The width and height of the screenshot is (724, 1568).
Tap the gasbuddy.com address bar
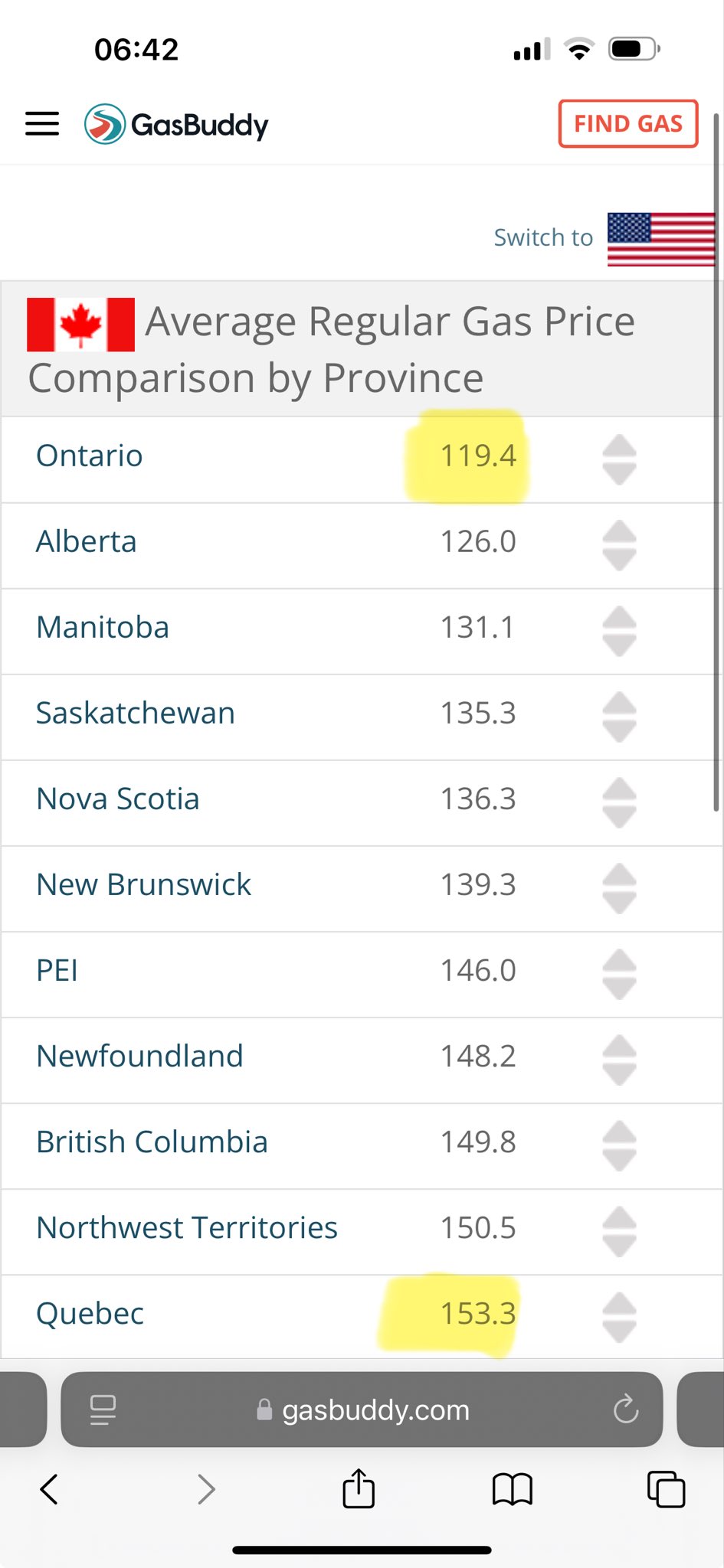point(362,1410)
